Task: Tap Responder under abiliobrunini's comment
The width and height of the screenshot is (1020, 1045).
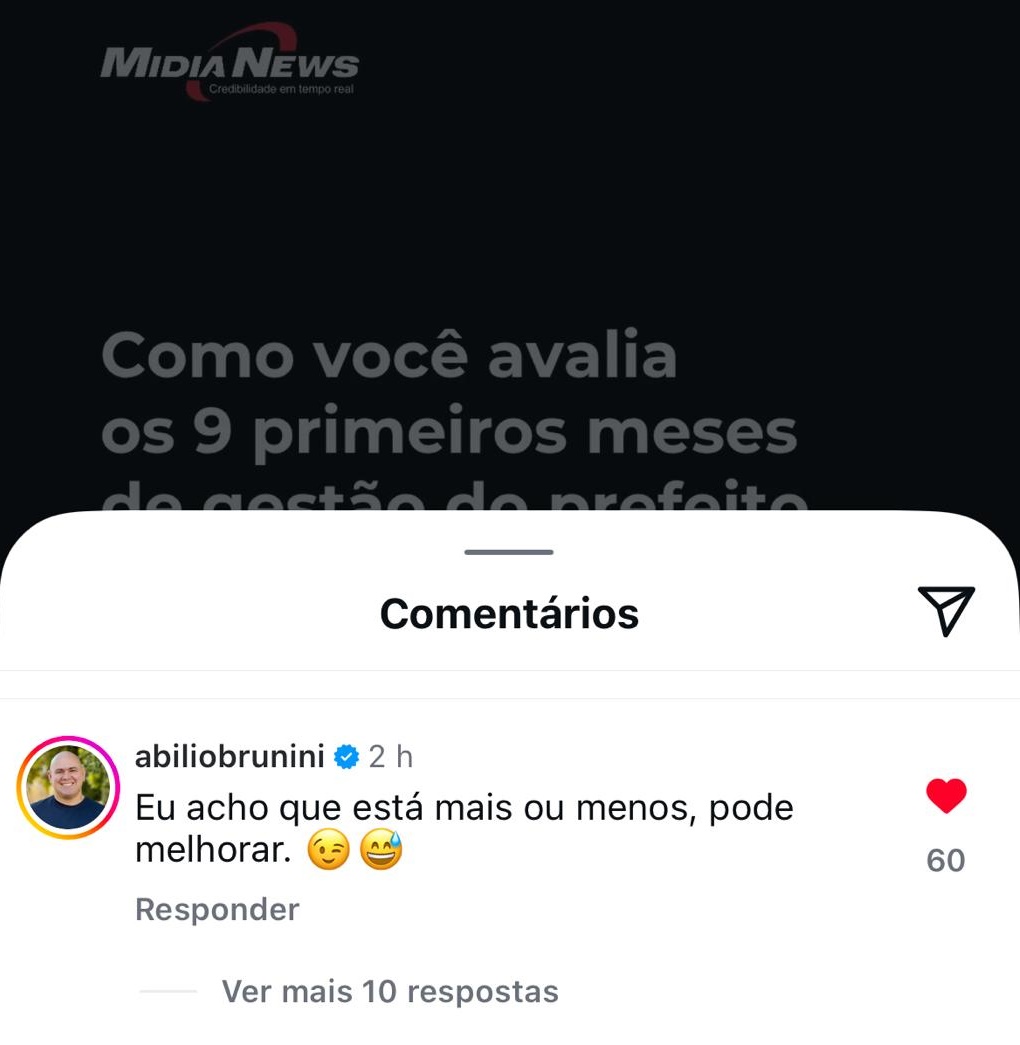Action: [x=217, y=909]
